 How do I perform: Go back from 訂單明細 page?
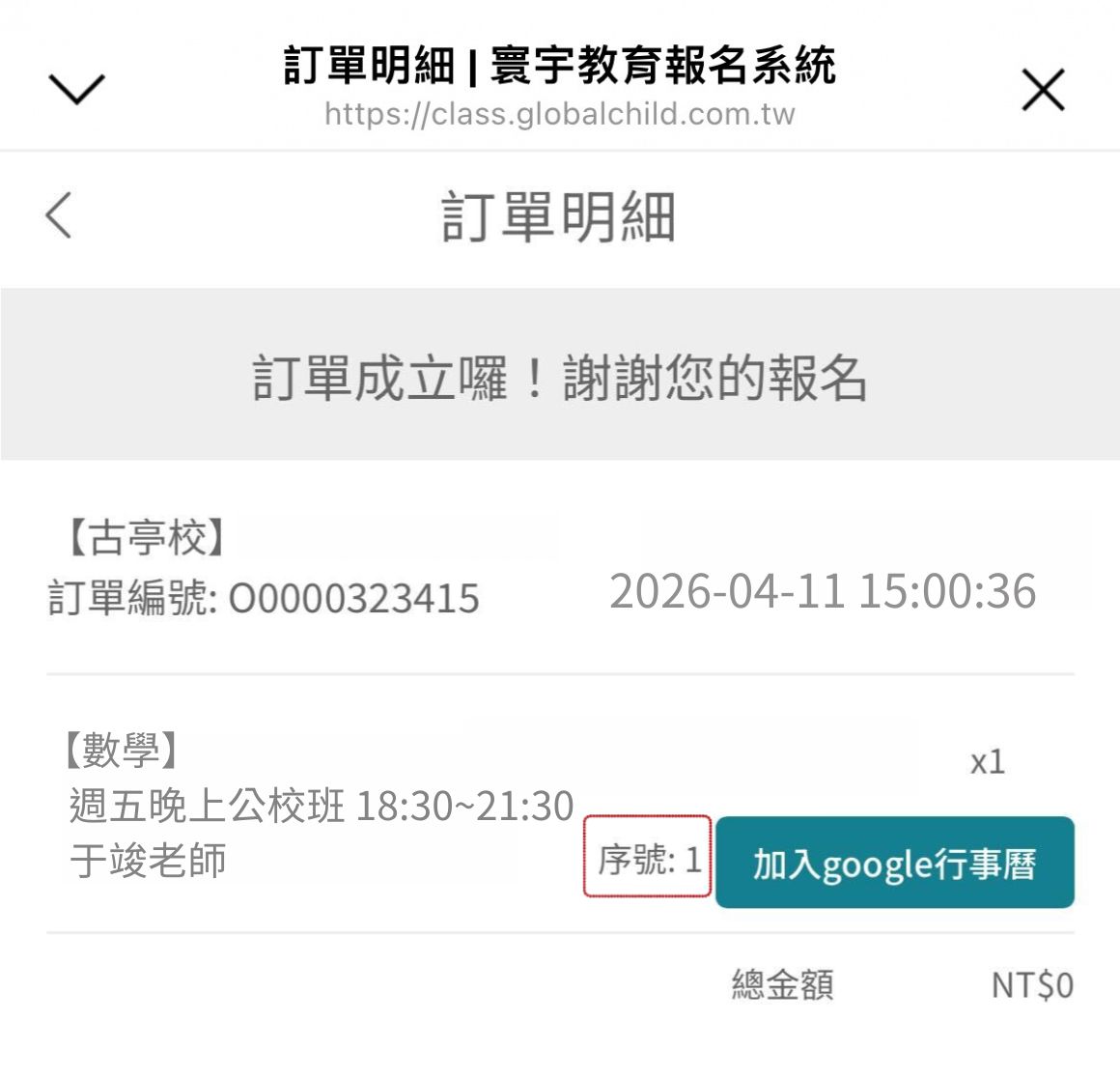click(x=59, y=214)
